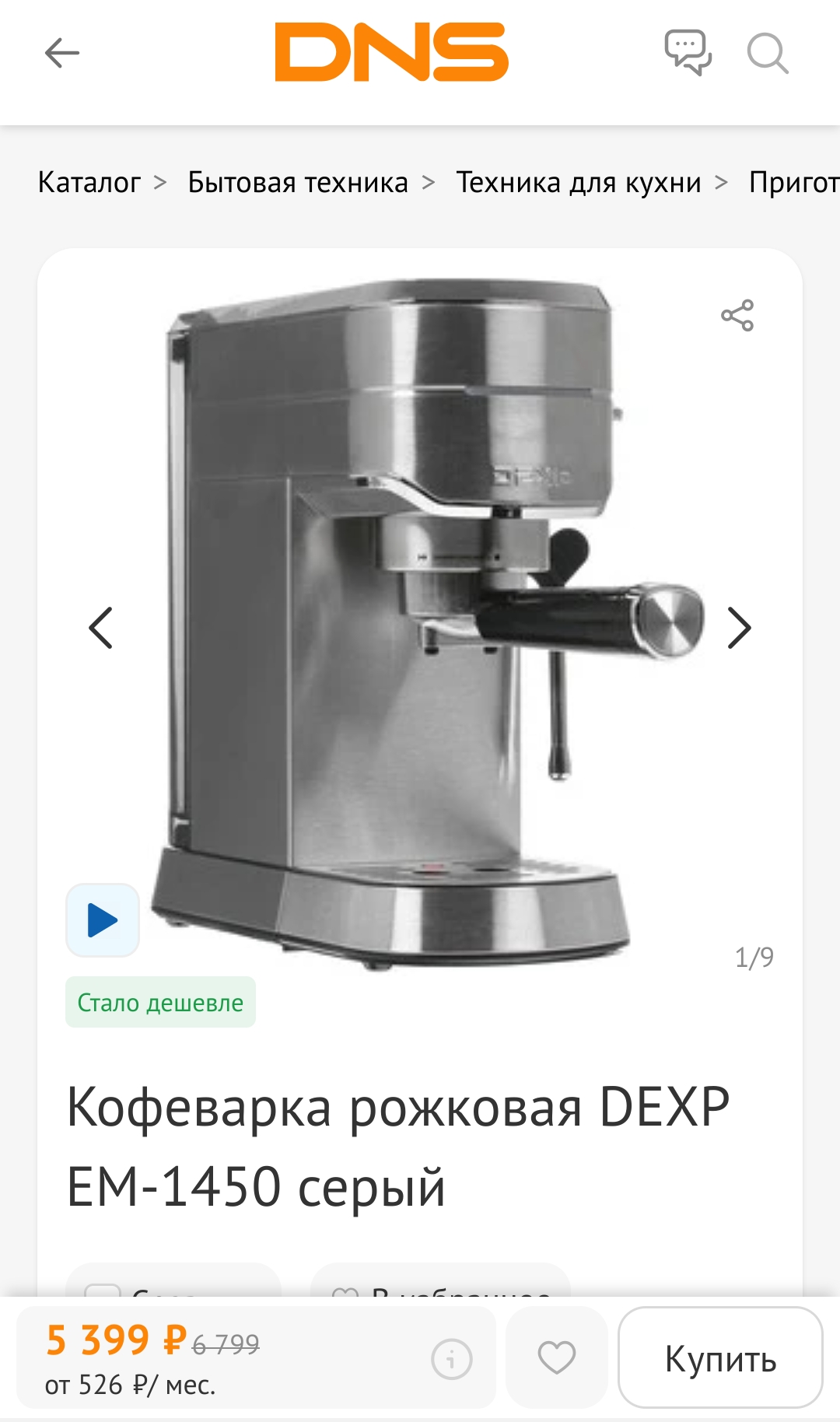Share this coffee maker
840x1422 pixels.
[737, 315]
